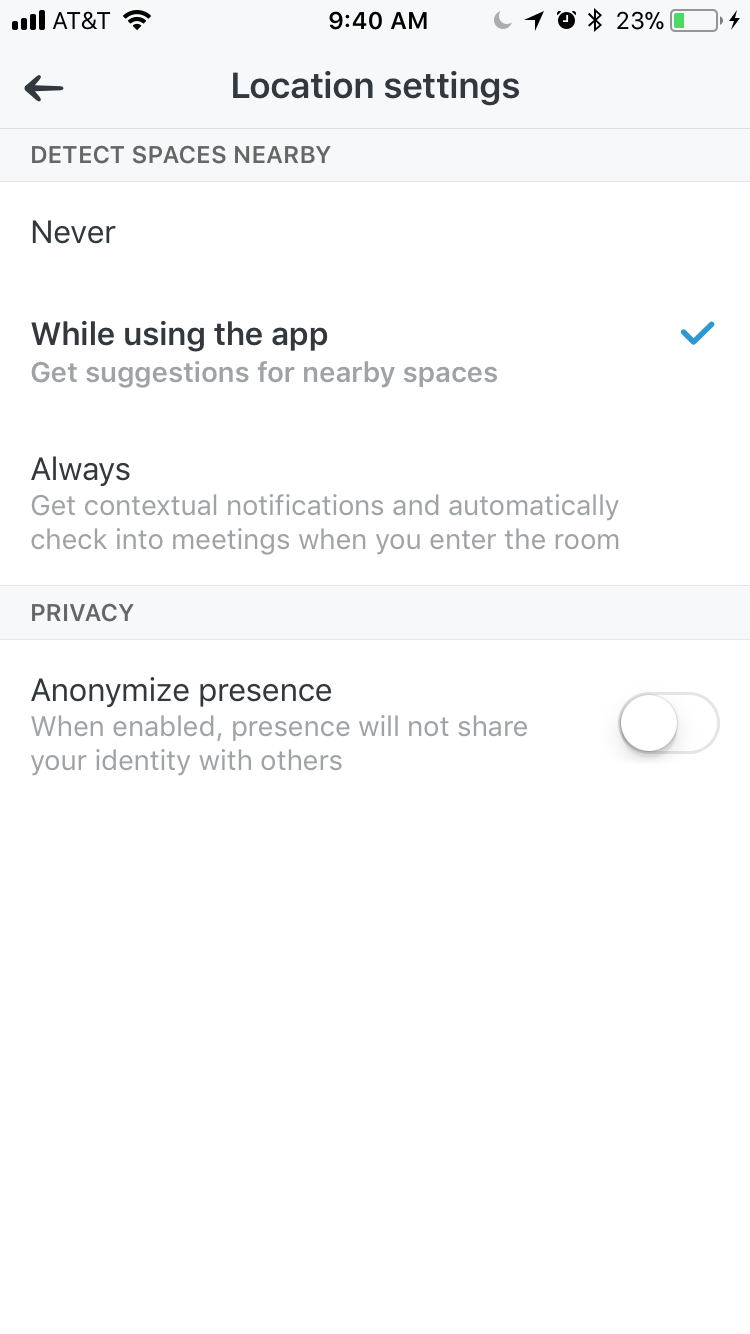The height and width of the screenshot is (1334, 750).
Task: Go back using the arrow
Action: 44,88
